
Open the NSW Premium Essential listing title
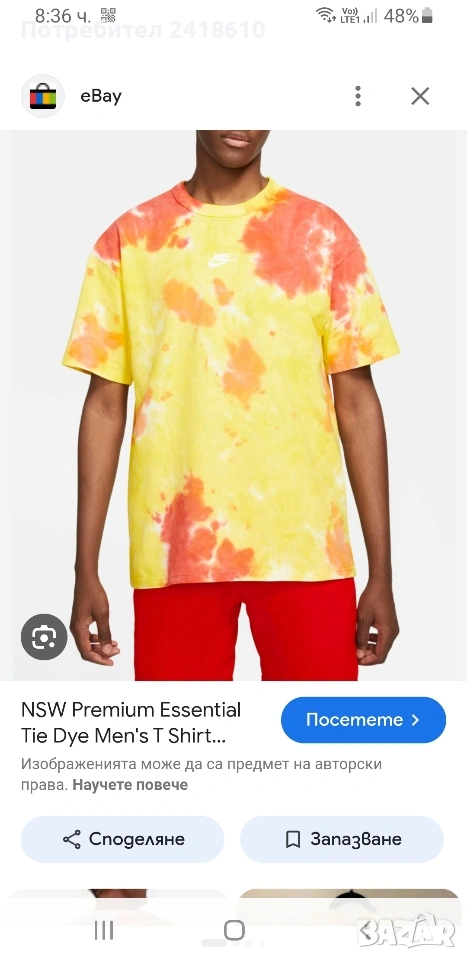pos(131,722)
